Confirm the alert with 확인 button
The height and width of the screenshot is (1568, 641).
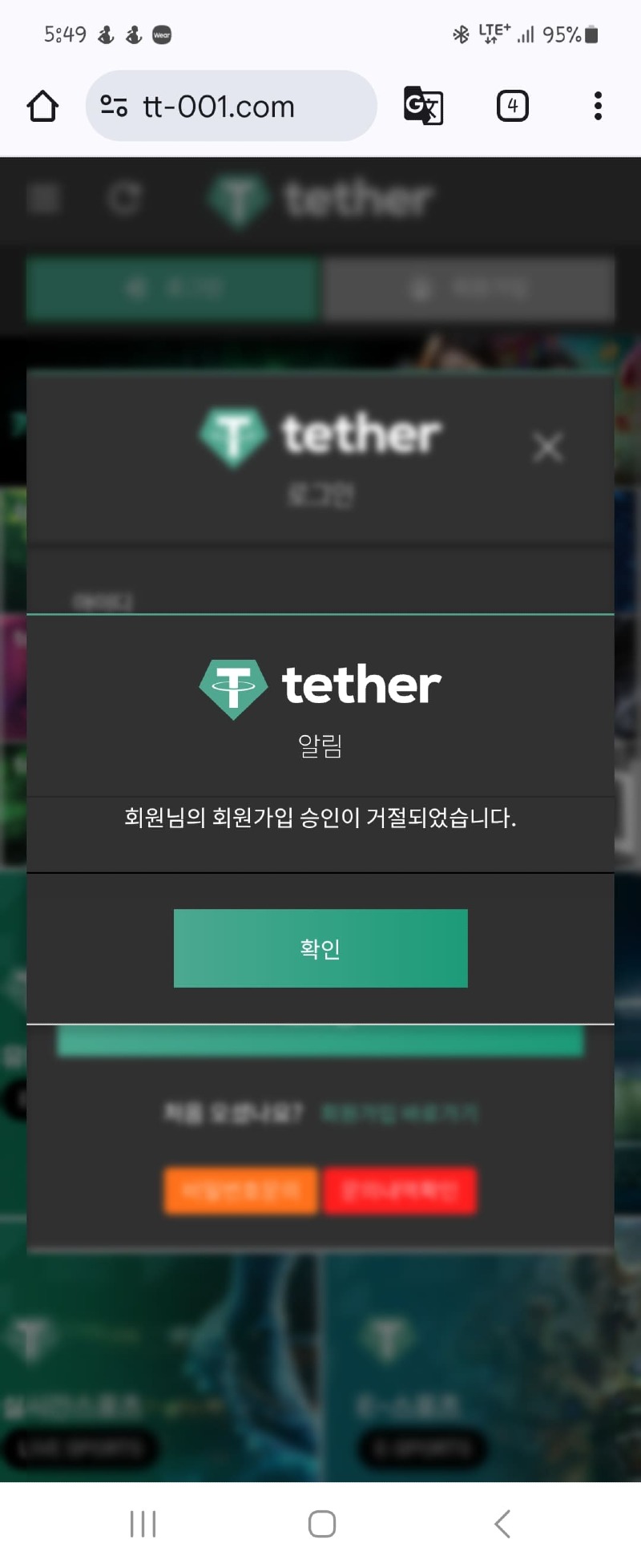coord(320,948)
